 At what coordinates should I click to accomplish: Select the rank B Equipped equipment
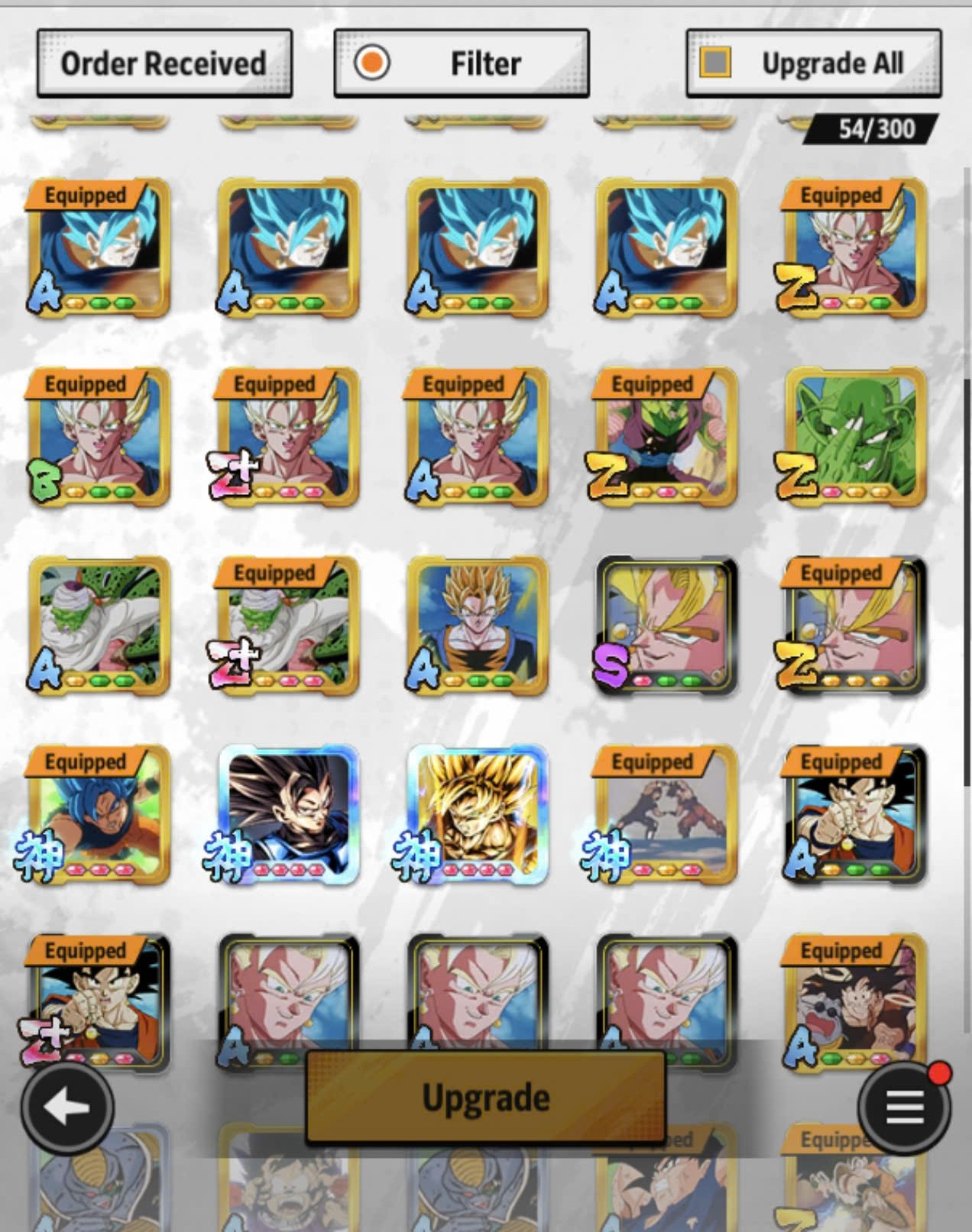coord(99,437)
